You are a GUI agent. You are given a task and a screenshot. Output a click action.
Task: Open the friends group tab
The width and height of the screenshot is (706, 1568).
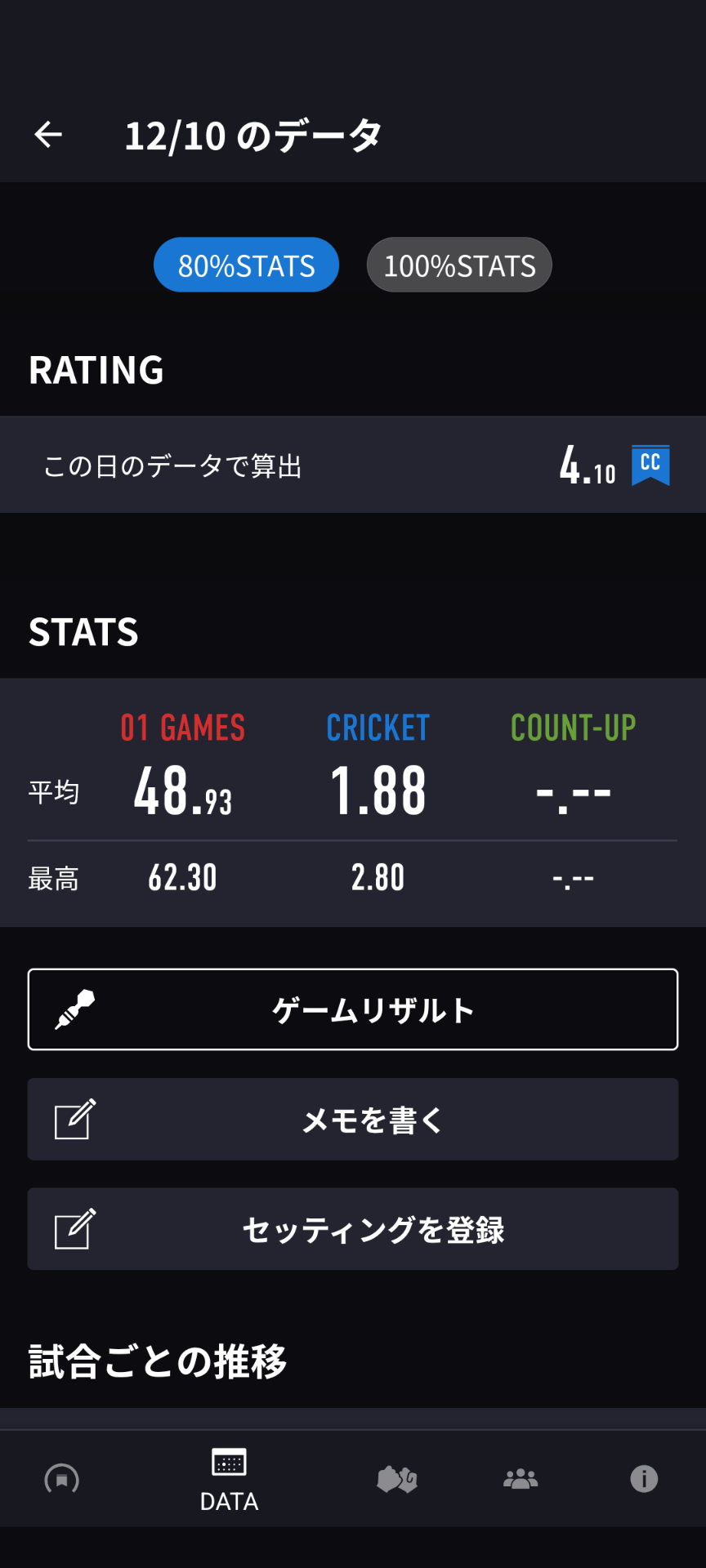point(521,1479)
